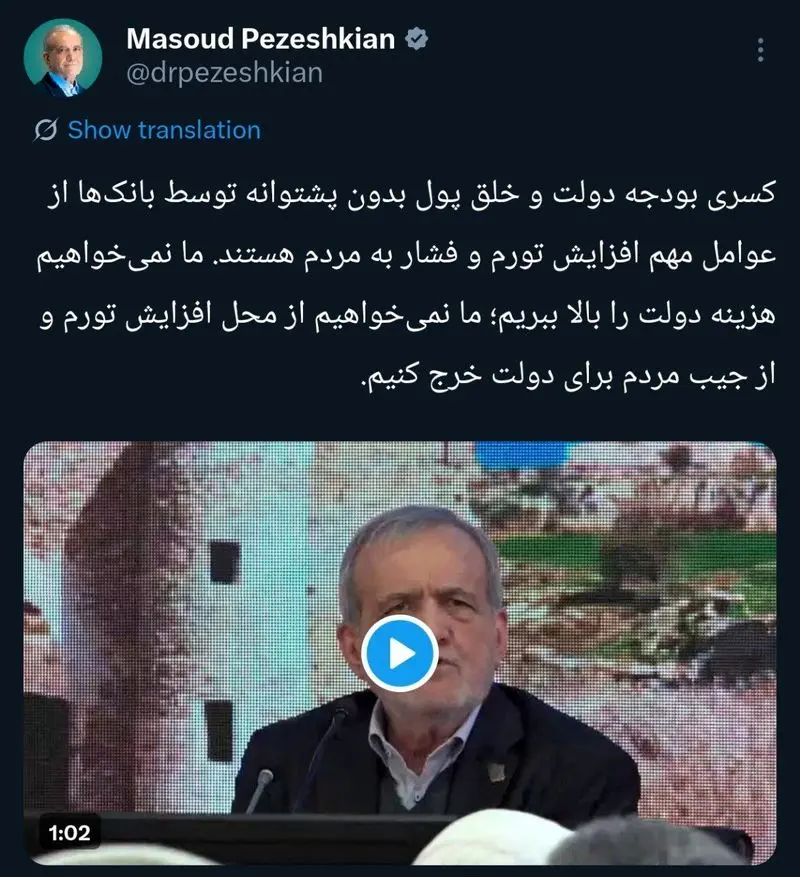Play the video in the post
Viewport: 800px width, 877px height.
401,652
